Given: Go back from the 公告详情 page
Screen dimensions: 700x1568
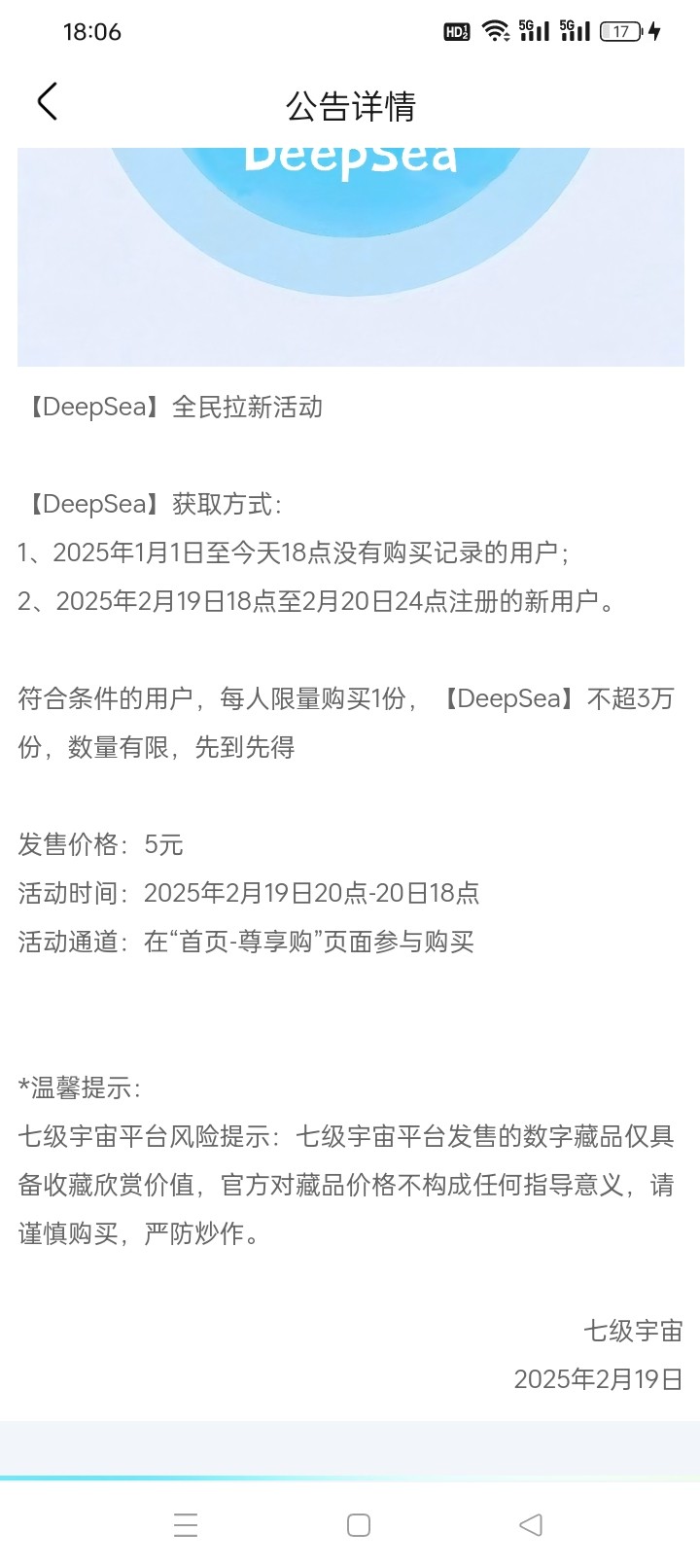Looking at the screenshot, I should tap(48, 102).
